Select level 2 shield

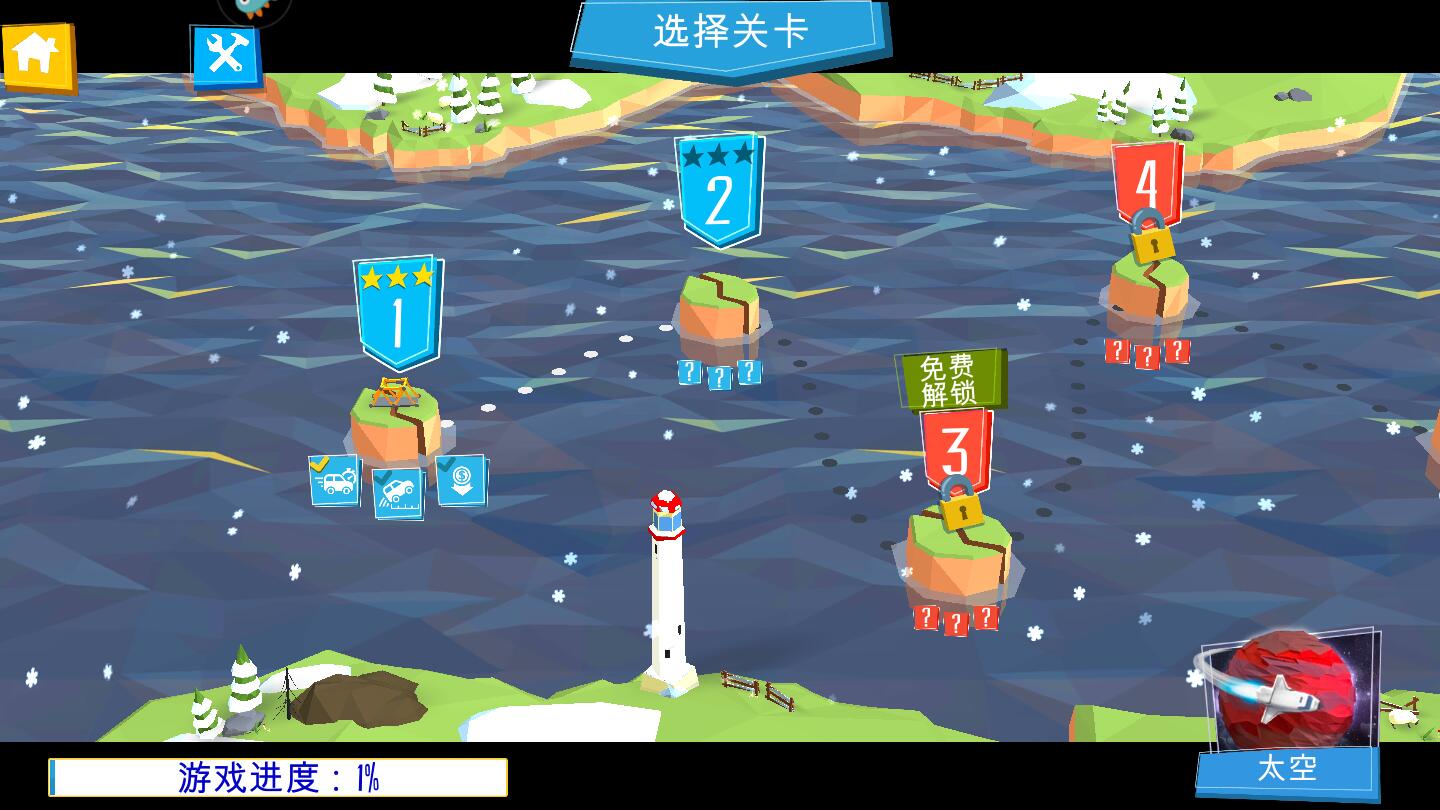point(719,192)
